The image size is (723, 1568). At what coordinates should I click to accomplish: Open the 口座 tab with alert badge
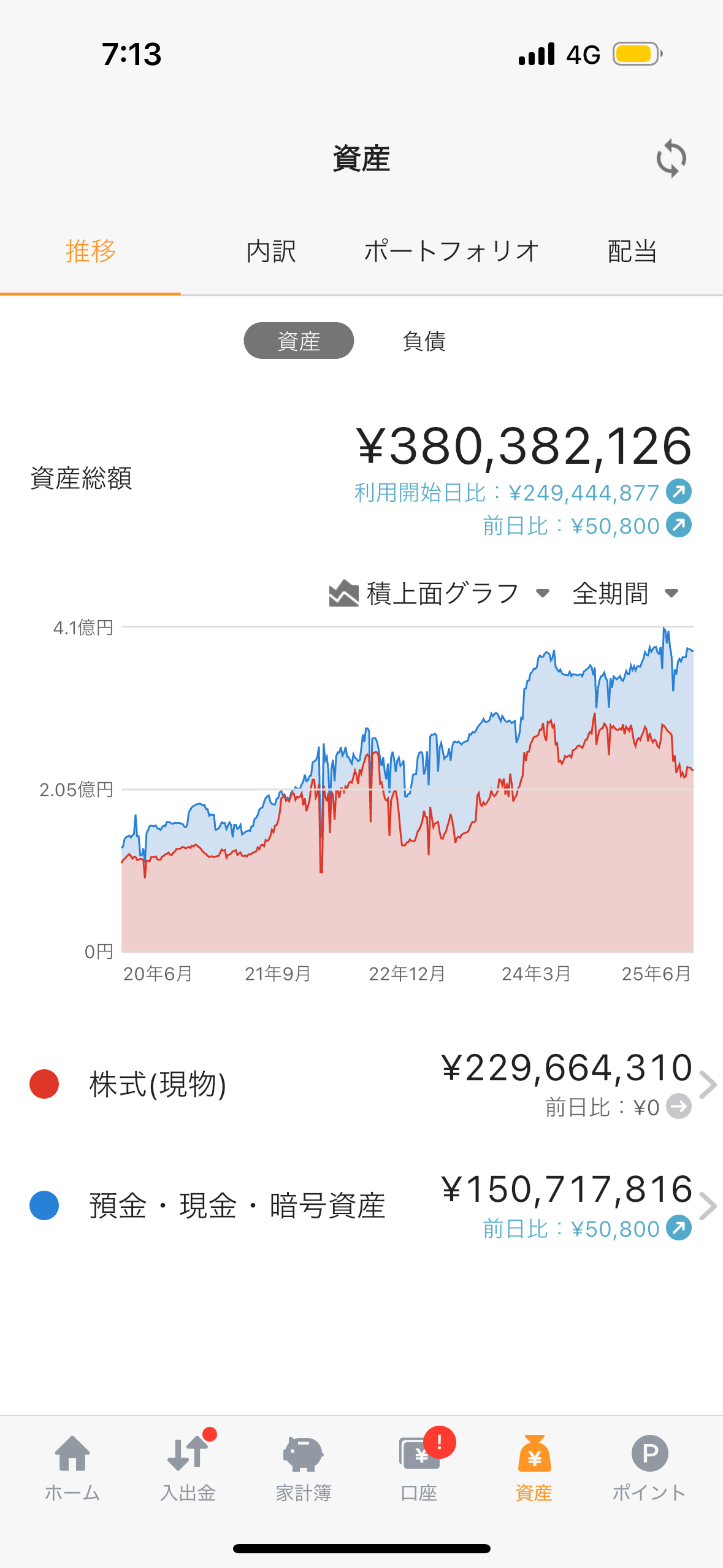[x=419, y=1468]
